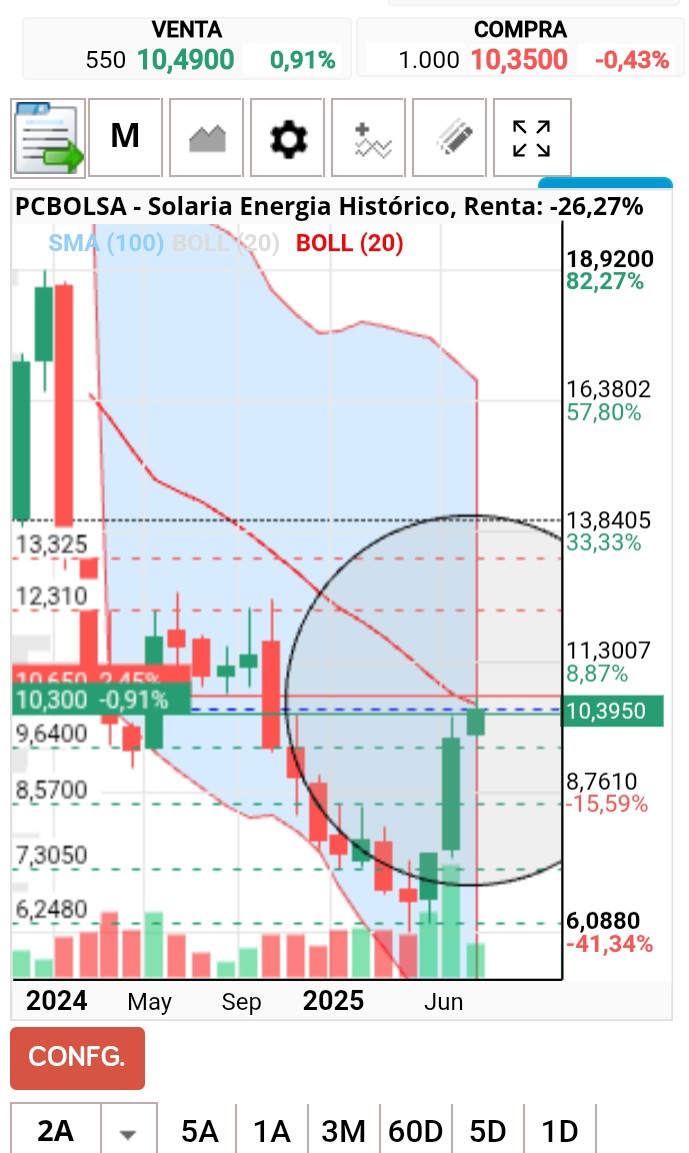Toggle the SMA (100) indicator label
The image size is (689, 1153).
pos(106,243)
